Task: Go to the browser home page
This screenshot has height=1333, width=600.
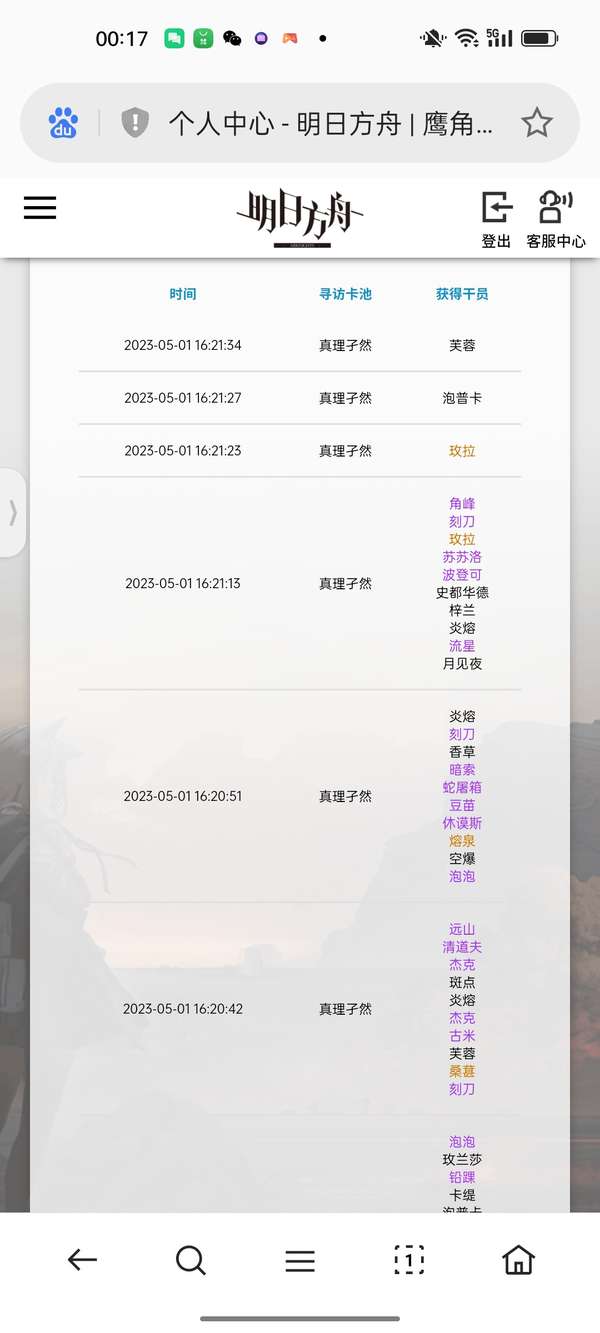Action: [518, 1260]
